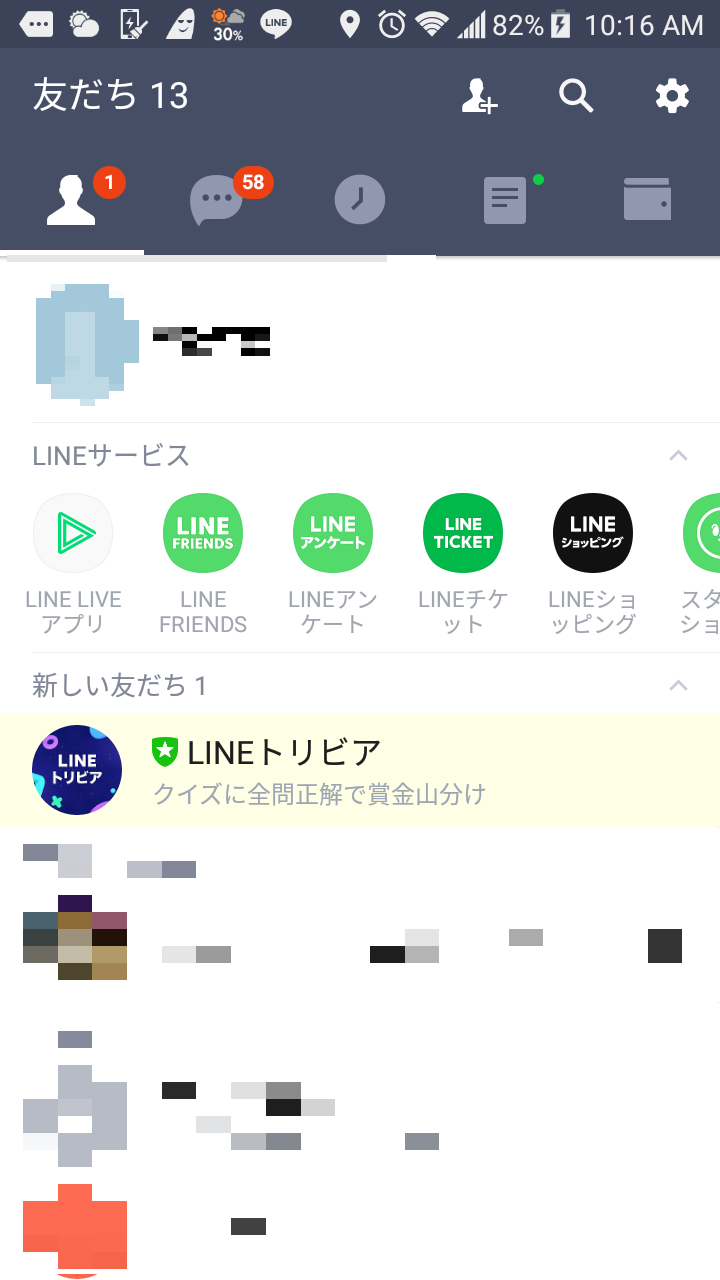Switch to the wallet tab

coord(647,200)
